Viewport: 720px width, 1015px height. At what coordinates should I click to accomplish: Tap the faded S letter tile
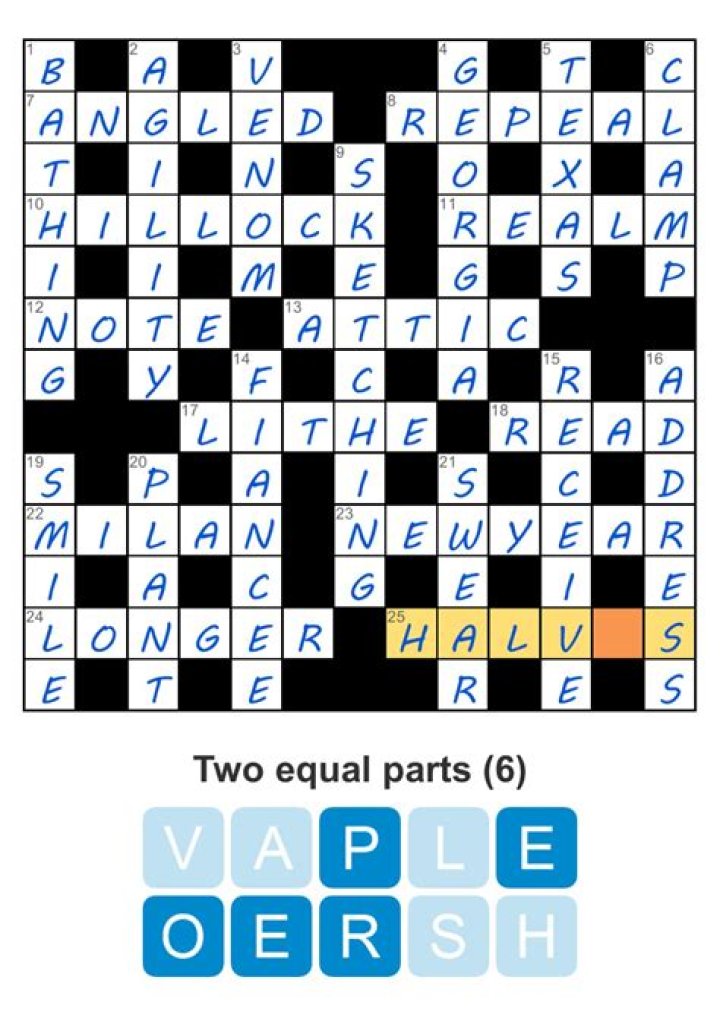coord(447,936)
